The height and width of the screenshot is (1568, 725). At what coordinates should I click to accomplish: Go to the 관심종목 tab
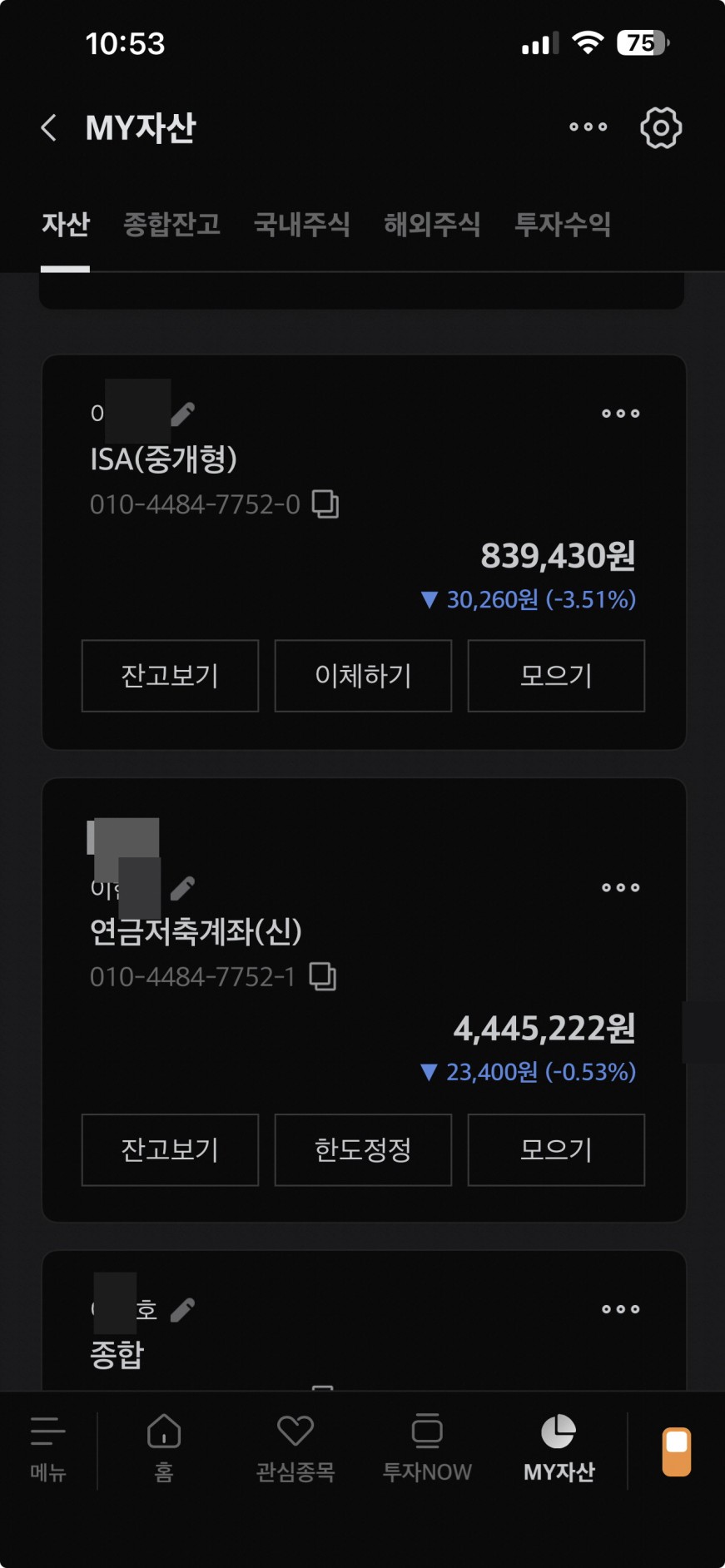295,1448
